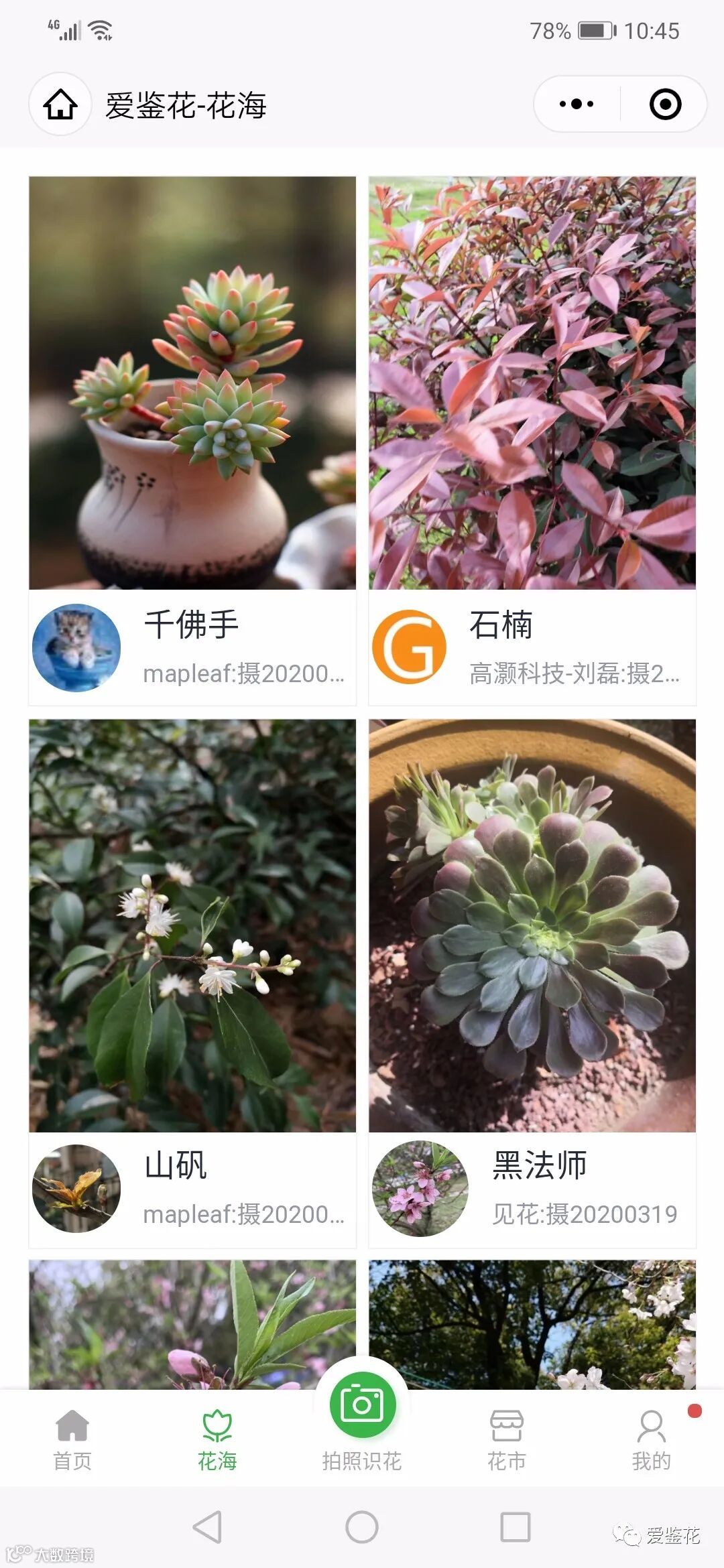The image size is (724, 1568).
Task: View uploader avatar on the 石楠 card
Action: pyautogui.click(x=409, y=647)
